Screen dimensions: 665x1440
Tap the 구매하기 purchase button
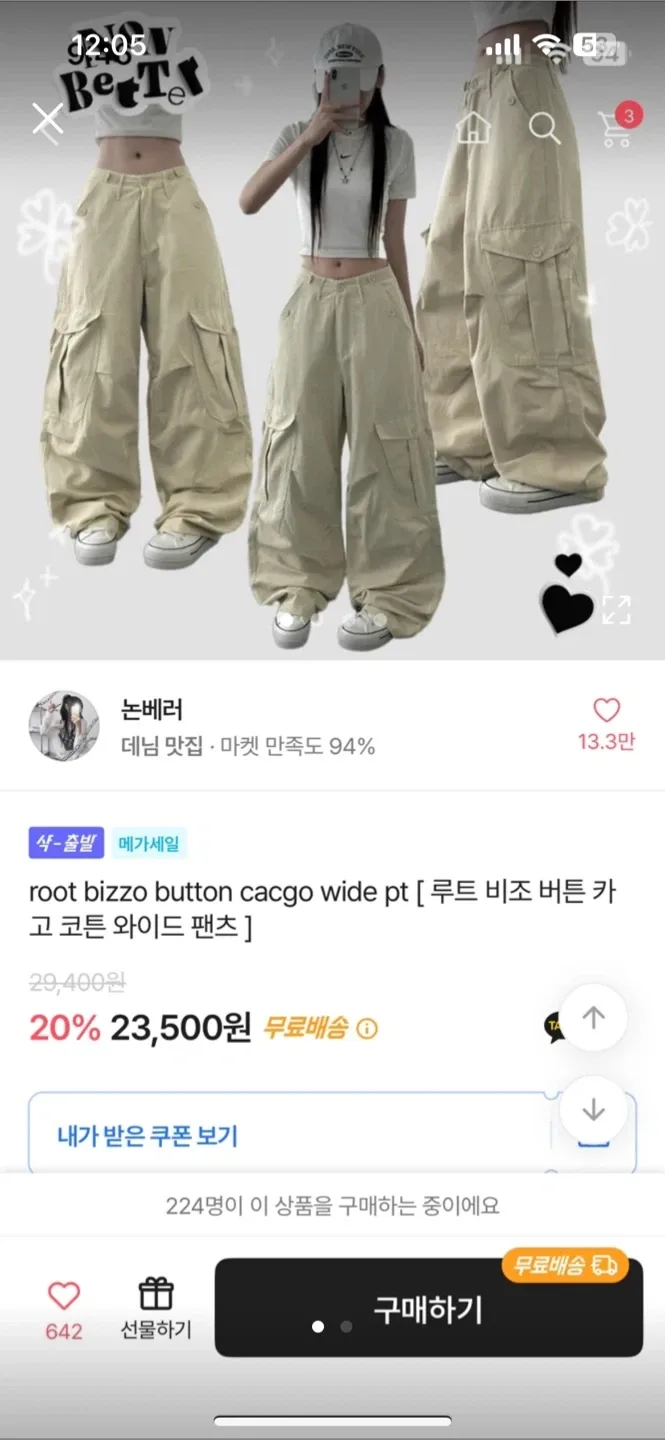click(x=429, y=1308)
